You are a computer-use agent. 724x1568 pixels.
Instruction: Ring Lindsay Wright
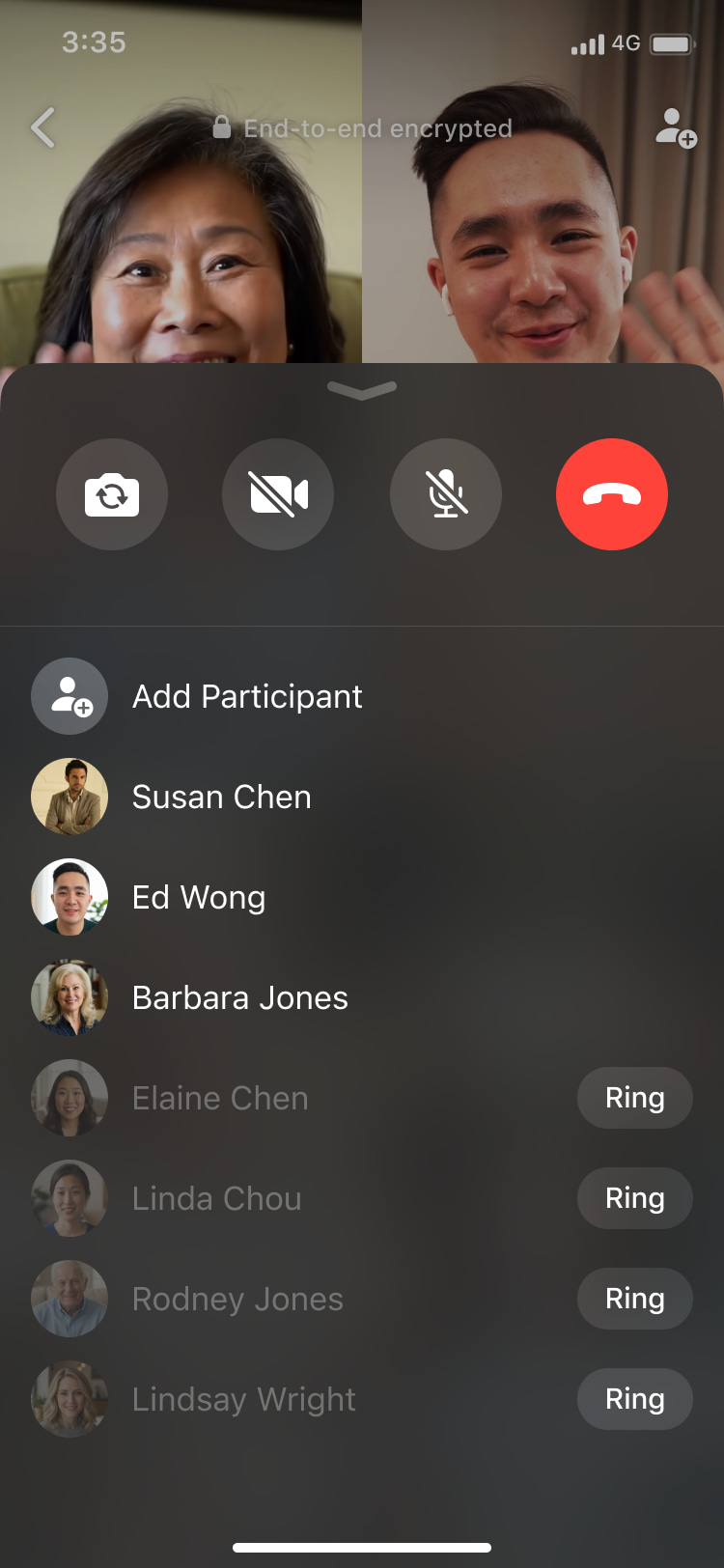(634, 1399)
